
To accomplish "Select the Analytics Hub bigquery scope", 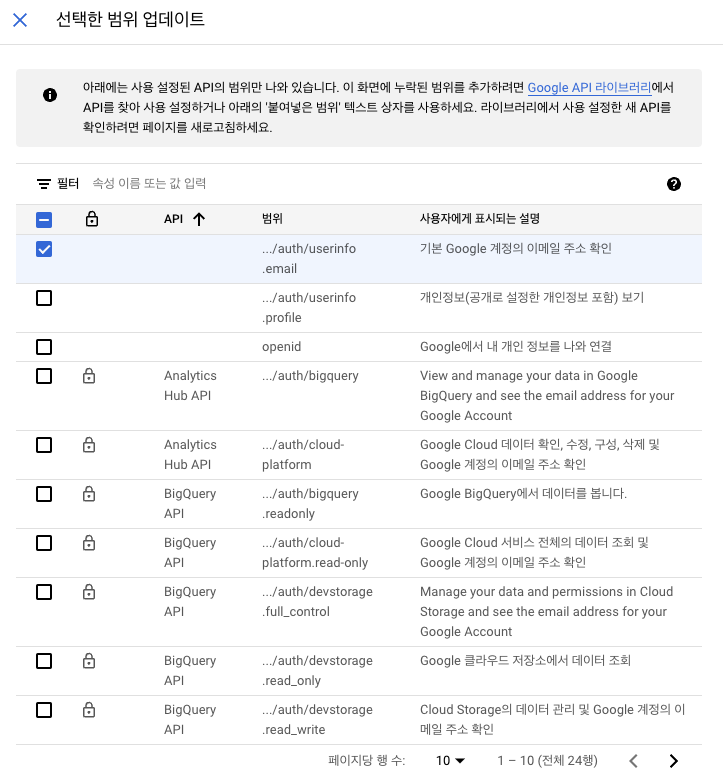I will pos(44,376).
